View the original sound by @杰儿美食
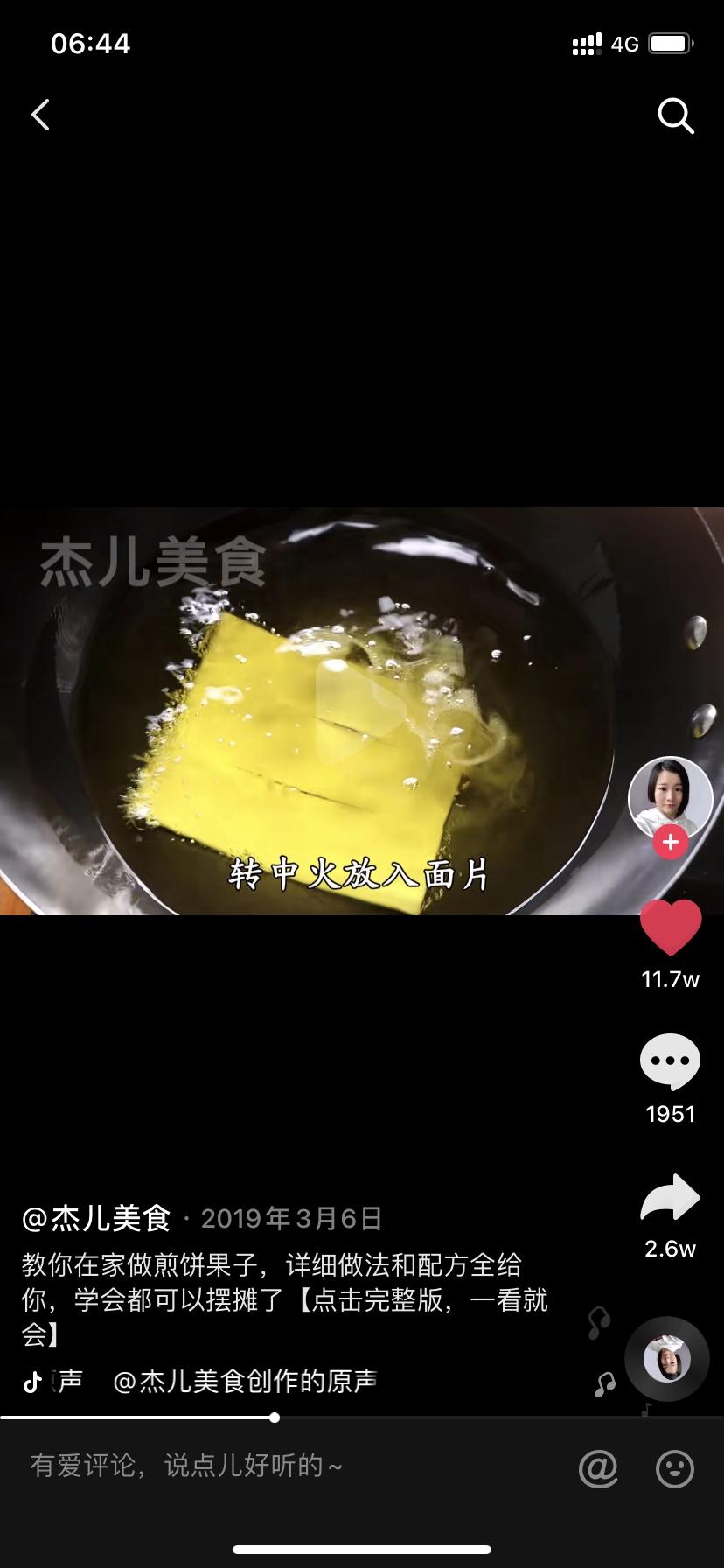Screen dimensions: 724x1568 tap(245, 1382)
